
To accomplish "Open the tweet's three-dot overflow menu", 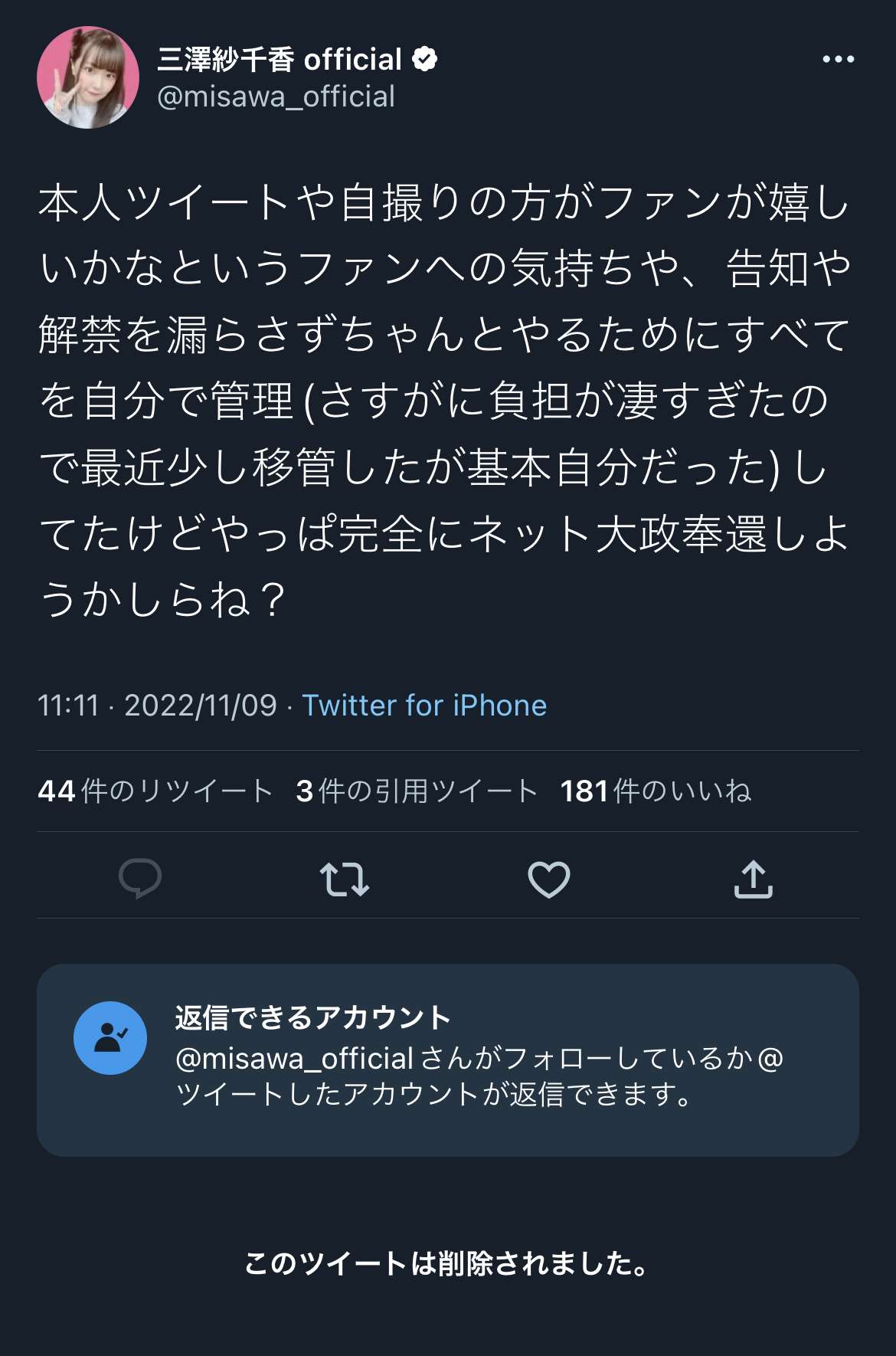I will click(x=838, y=59).
